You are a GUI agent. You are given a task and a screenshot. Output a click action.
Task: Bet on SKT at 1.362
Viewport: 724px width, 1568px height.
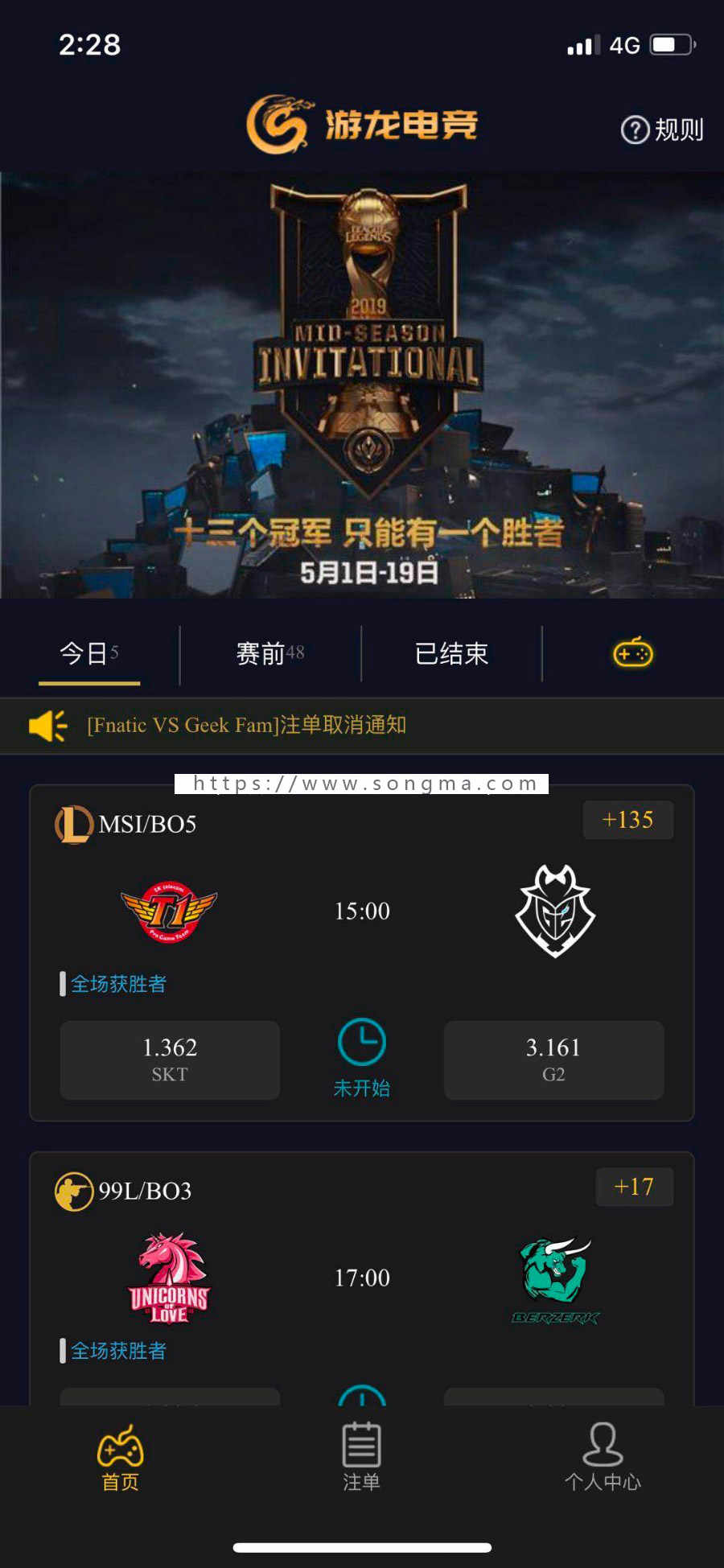(x=170, y=1060)
